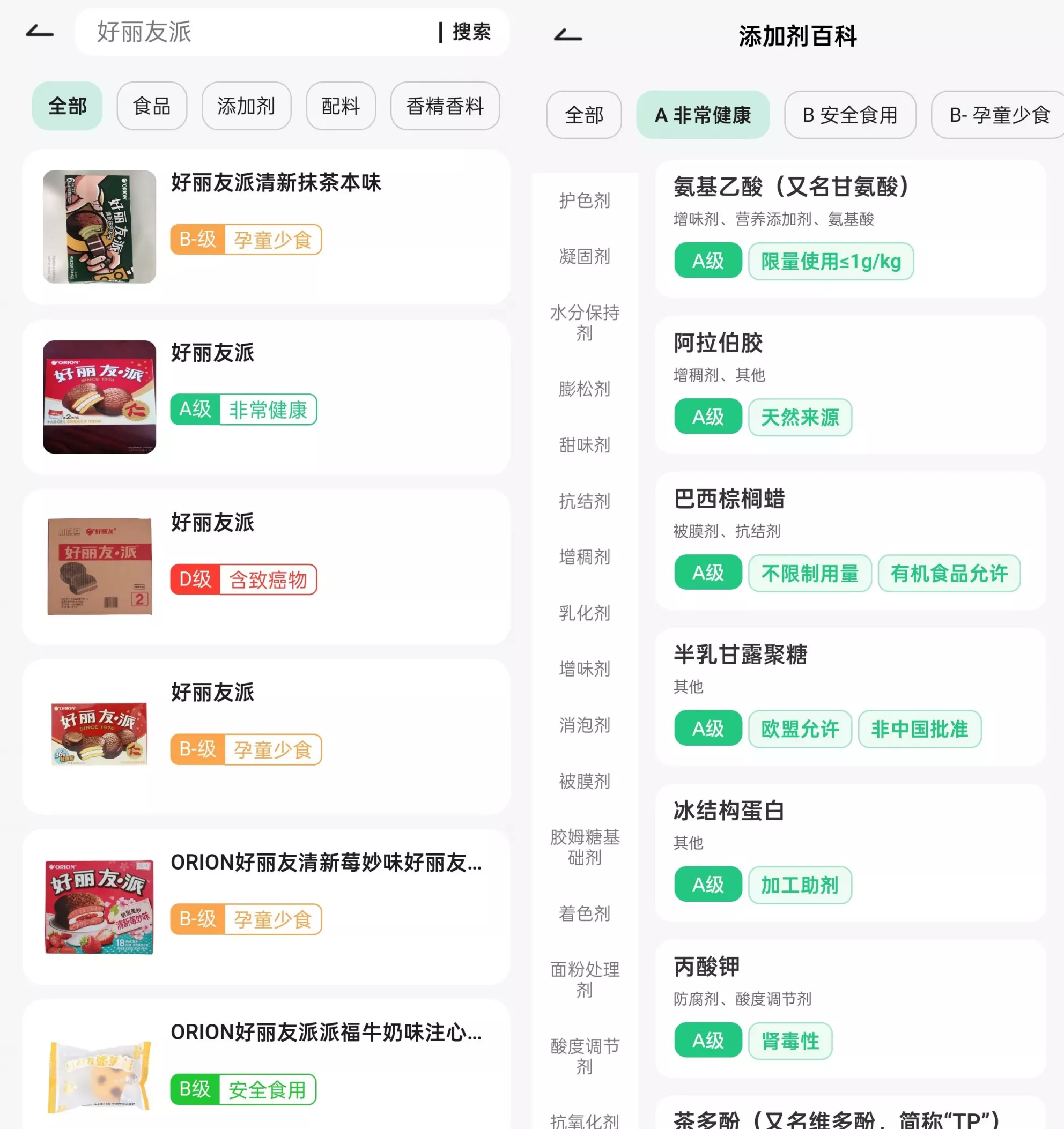Open the 好丽友派 card rated A级 非常健康

(266, 396)
